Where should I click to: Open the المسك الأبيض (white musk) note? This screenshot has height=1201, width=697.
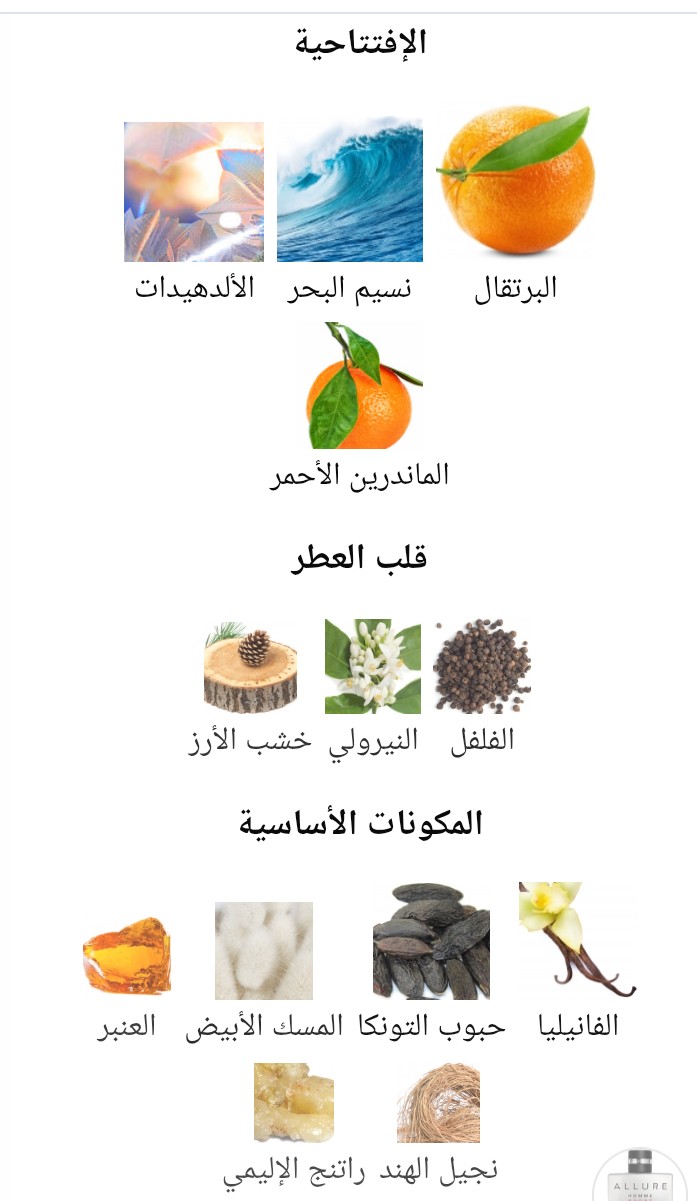tap(264, 950)
